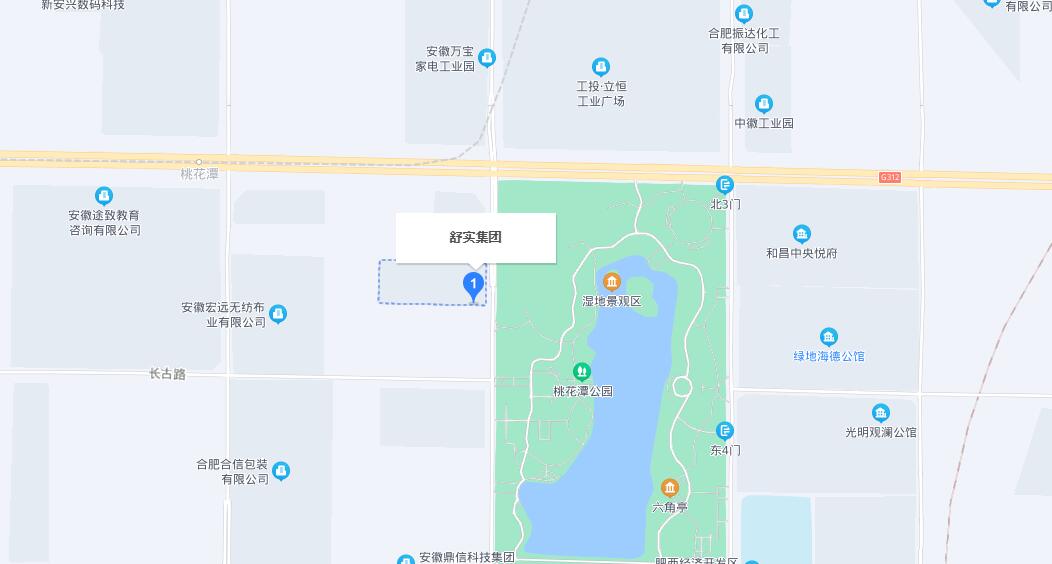
Task: Select the 中徽工业园 marker
Action: (x=764, y=104)
